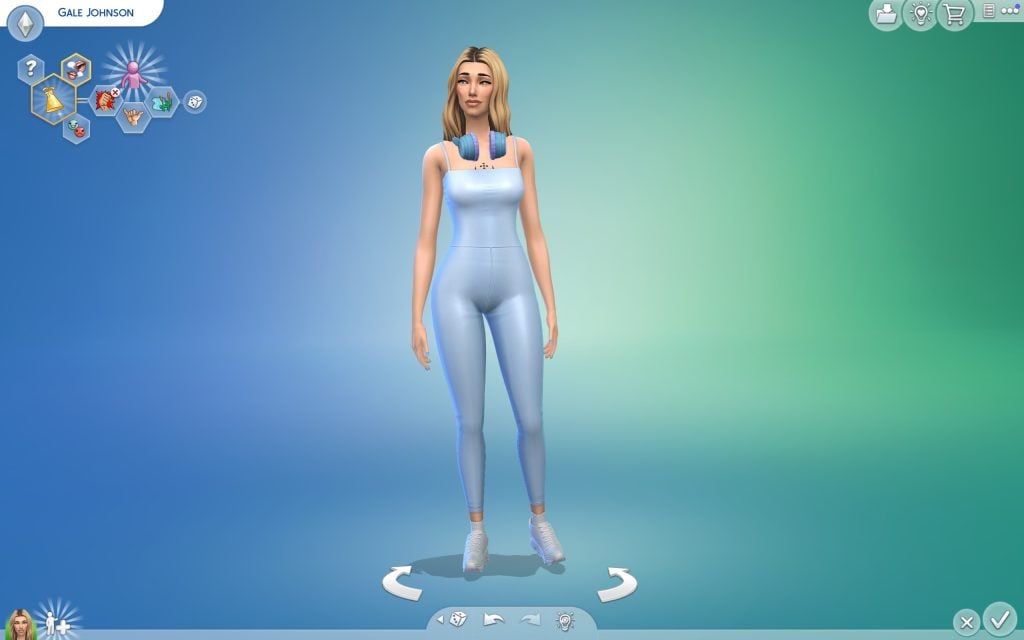Save to library with folder icon
Viewport: 1024px width, 640px height.
(886, 14)
